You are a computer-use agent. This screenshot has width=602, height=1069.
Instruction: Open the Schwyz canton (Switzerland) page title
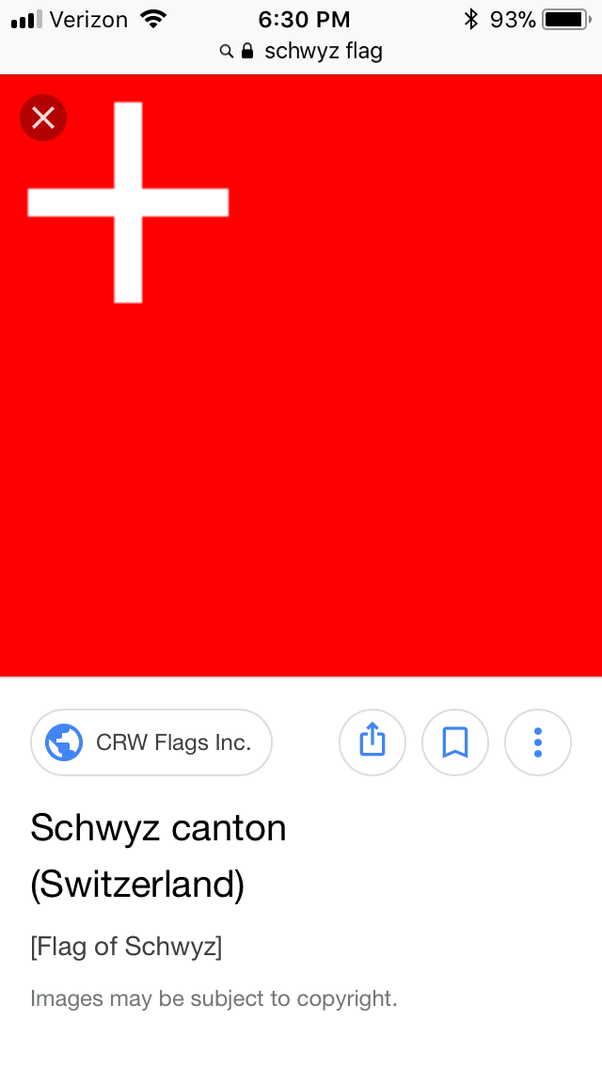158,855
